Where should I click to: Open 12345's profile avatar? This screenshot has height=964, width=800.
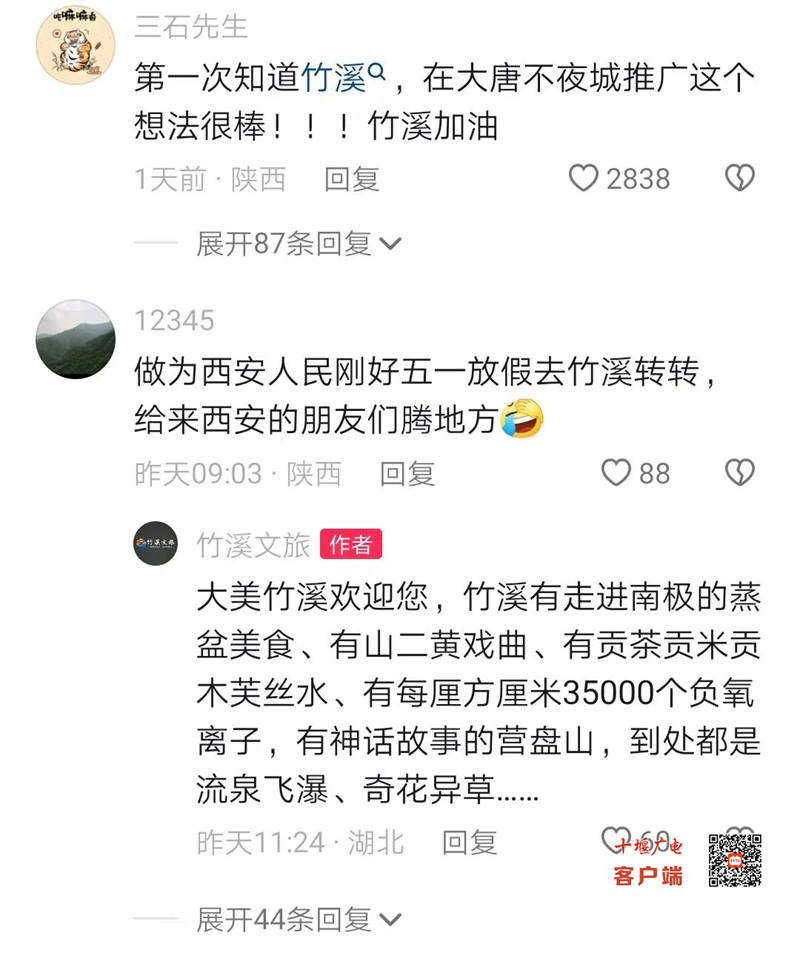75,339
